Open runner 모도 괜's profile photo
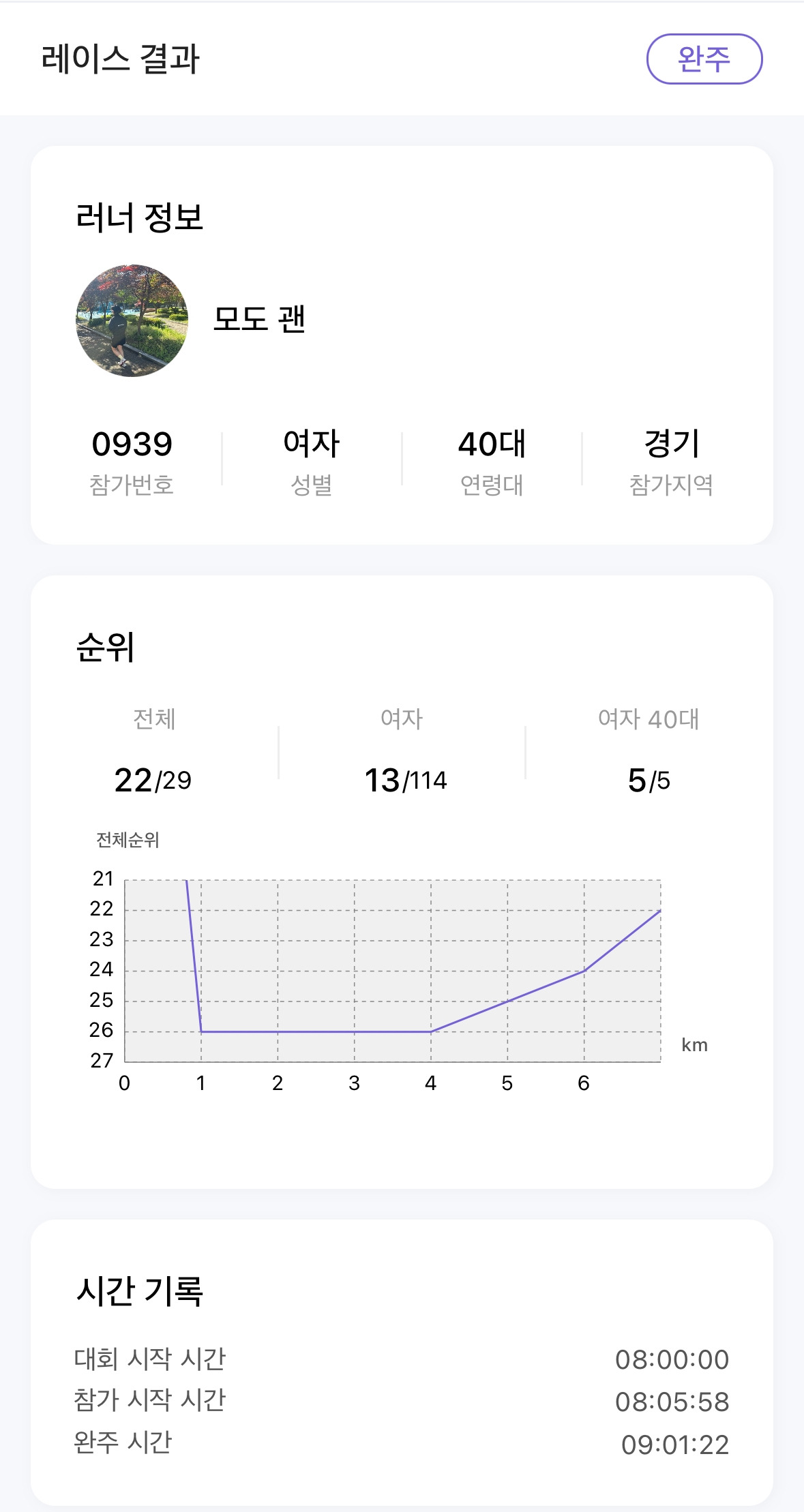 132,320
